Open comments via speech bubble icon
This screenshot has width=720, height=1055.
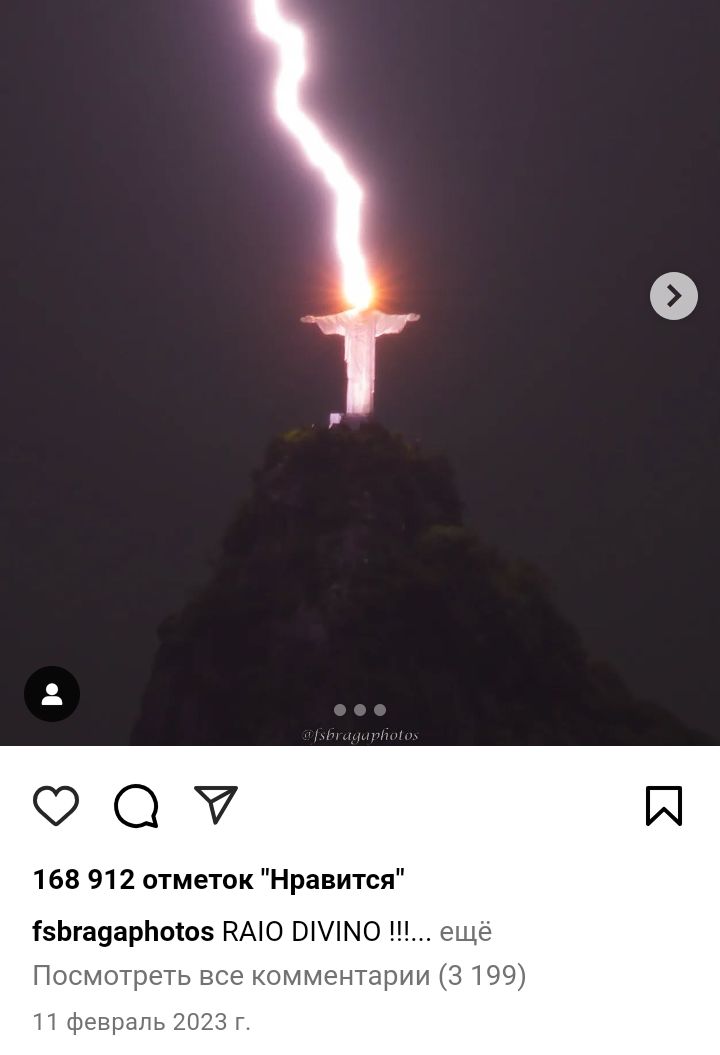tap(136, 806)
